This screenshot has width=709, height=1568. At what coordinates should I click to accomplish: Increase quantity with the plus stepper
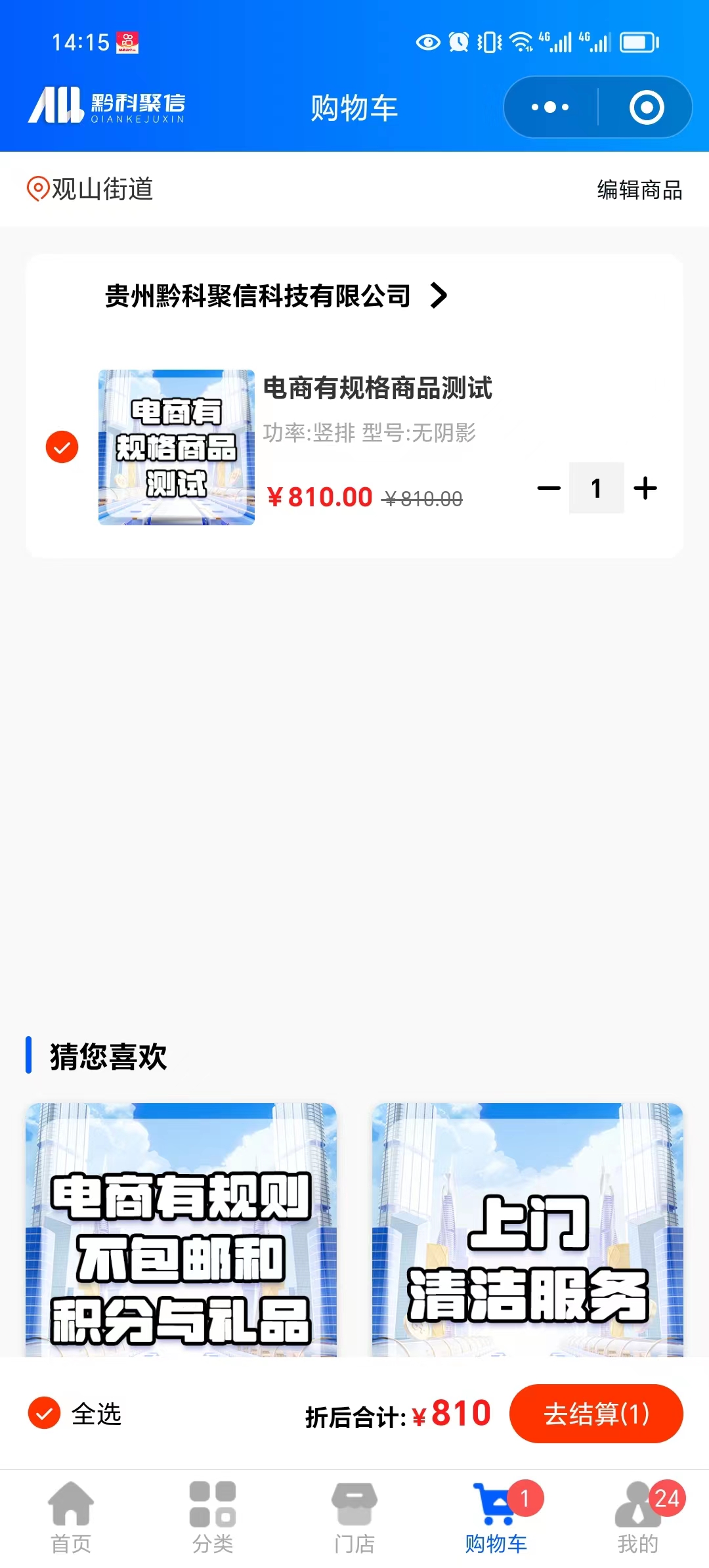[x=645, y=487]
